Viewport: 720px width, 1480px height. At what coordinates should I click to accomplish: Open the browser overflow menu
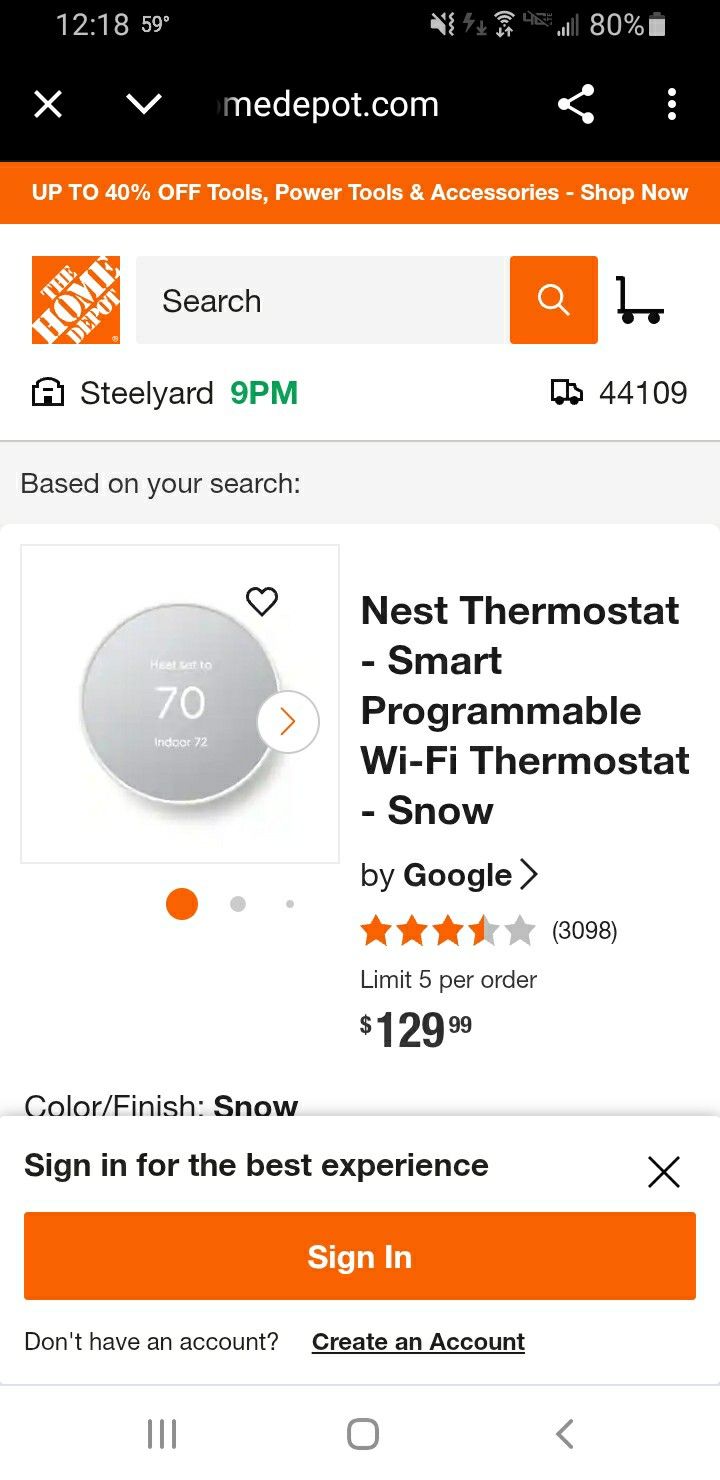[671, 104]
